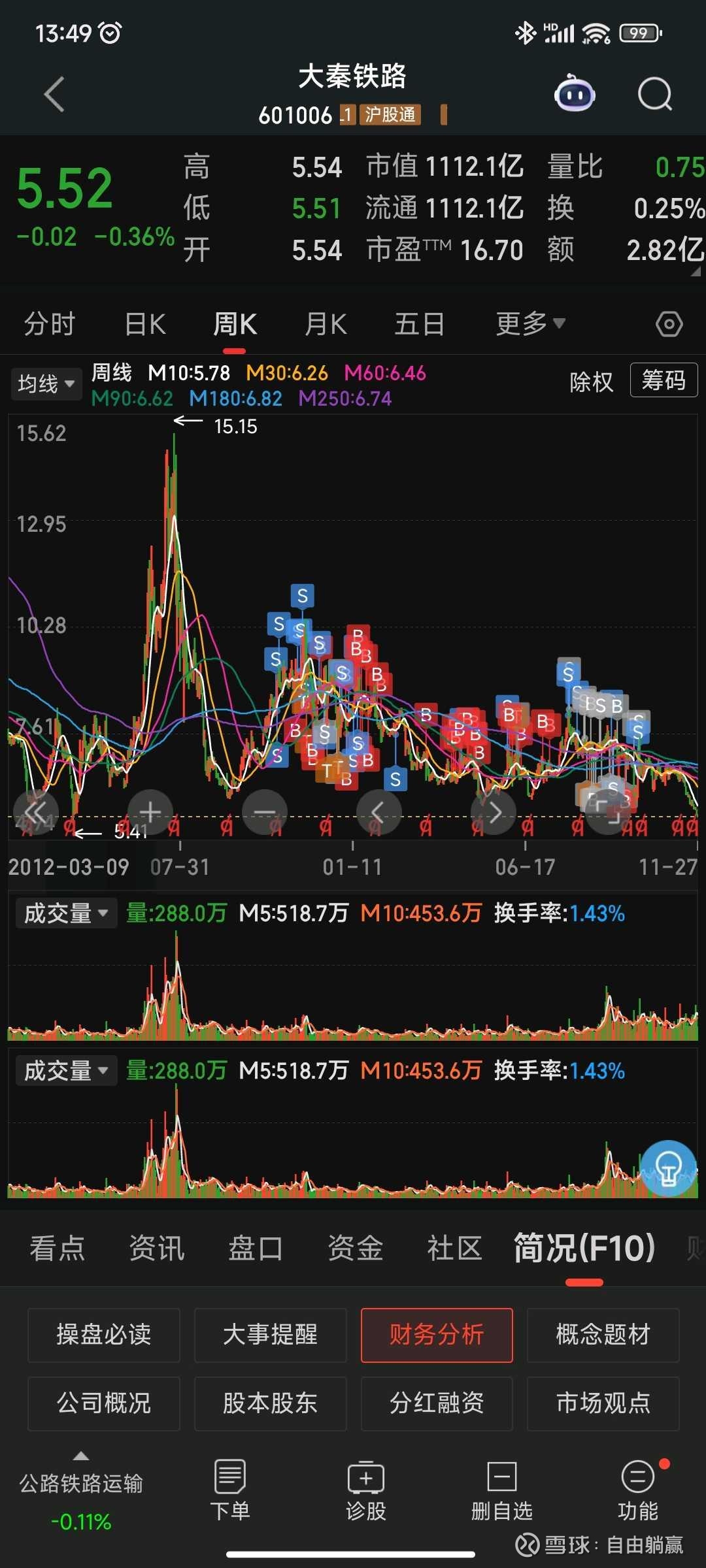Zoom in the chart with plus button
The height and width of the screenshot is (1568, 706).
coord(150,812)
